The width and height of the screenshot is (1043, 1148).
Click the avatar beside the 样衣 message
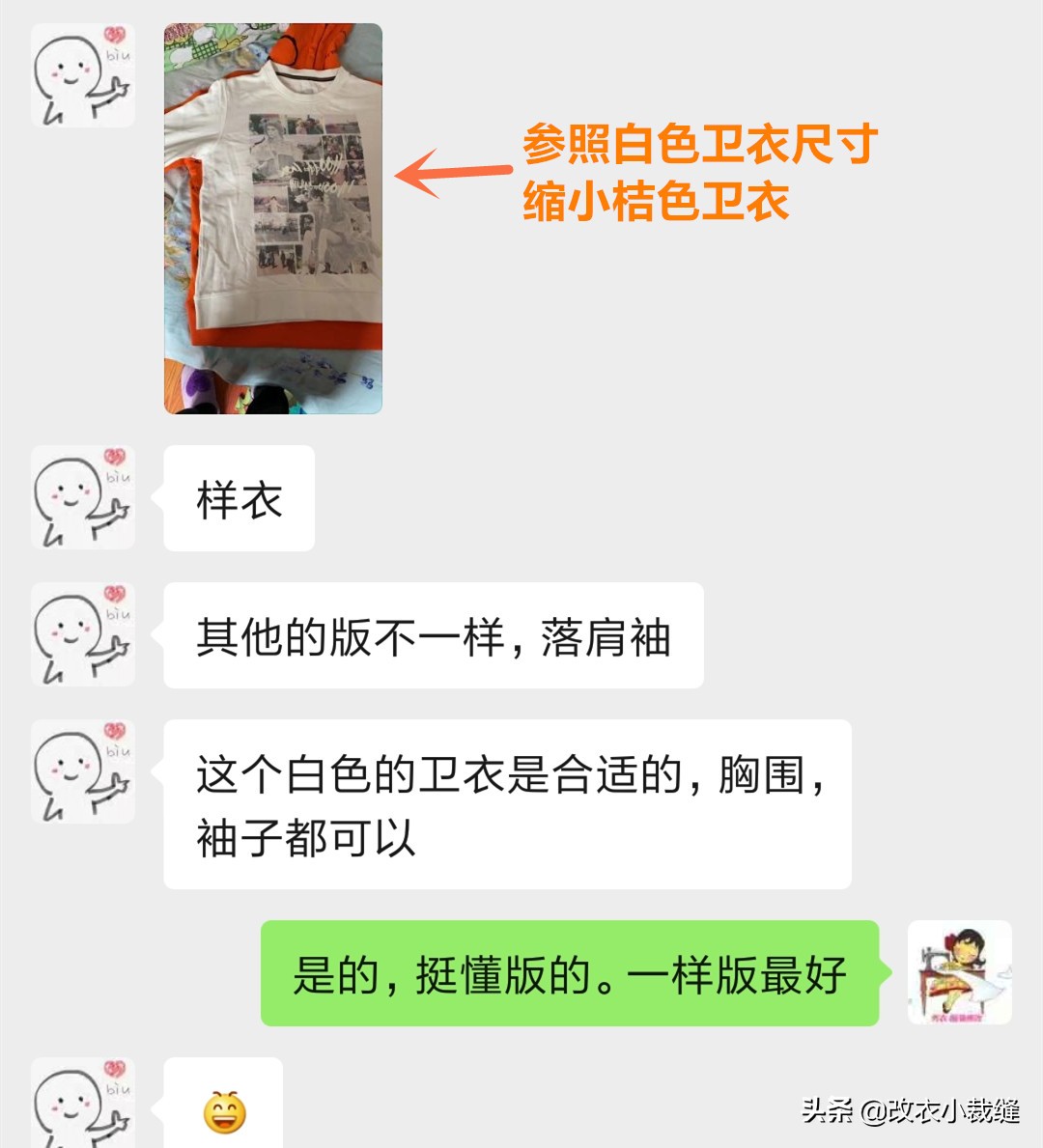tap(82, 497)
